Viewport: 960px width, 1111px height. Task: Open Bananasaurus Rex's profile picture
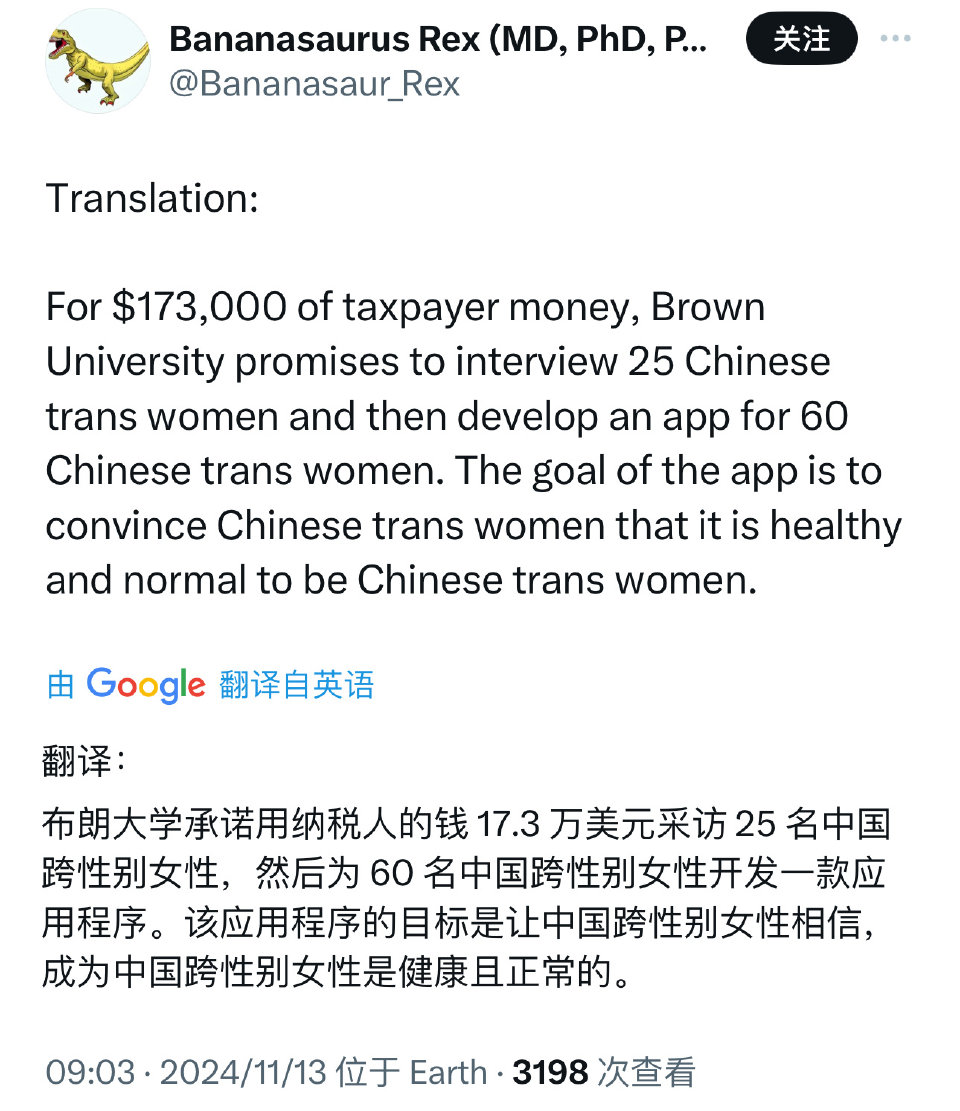pyautogui.click(x=98, y=62)
